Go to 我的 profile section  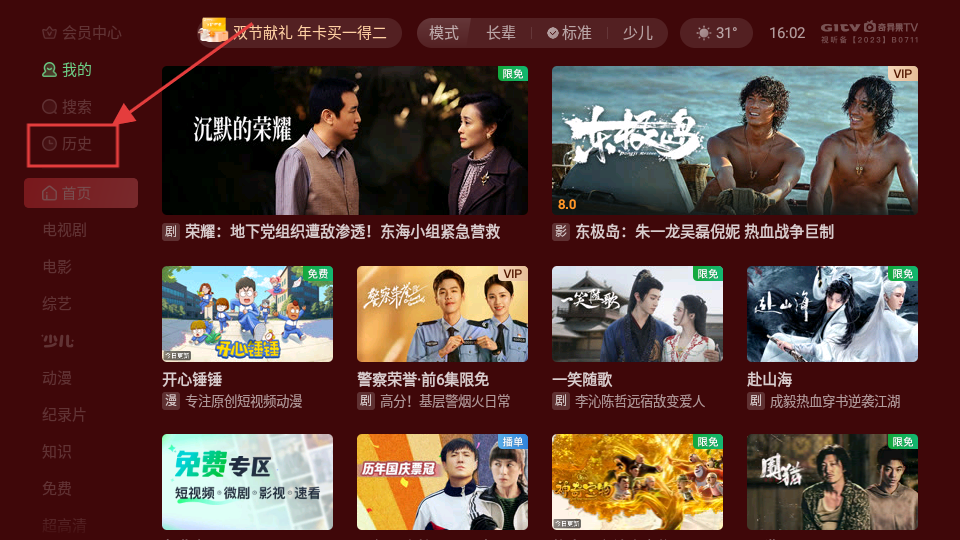[x=67, y=70]
